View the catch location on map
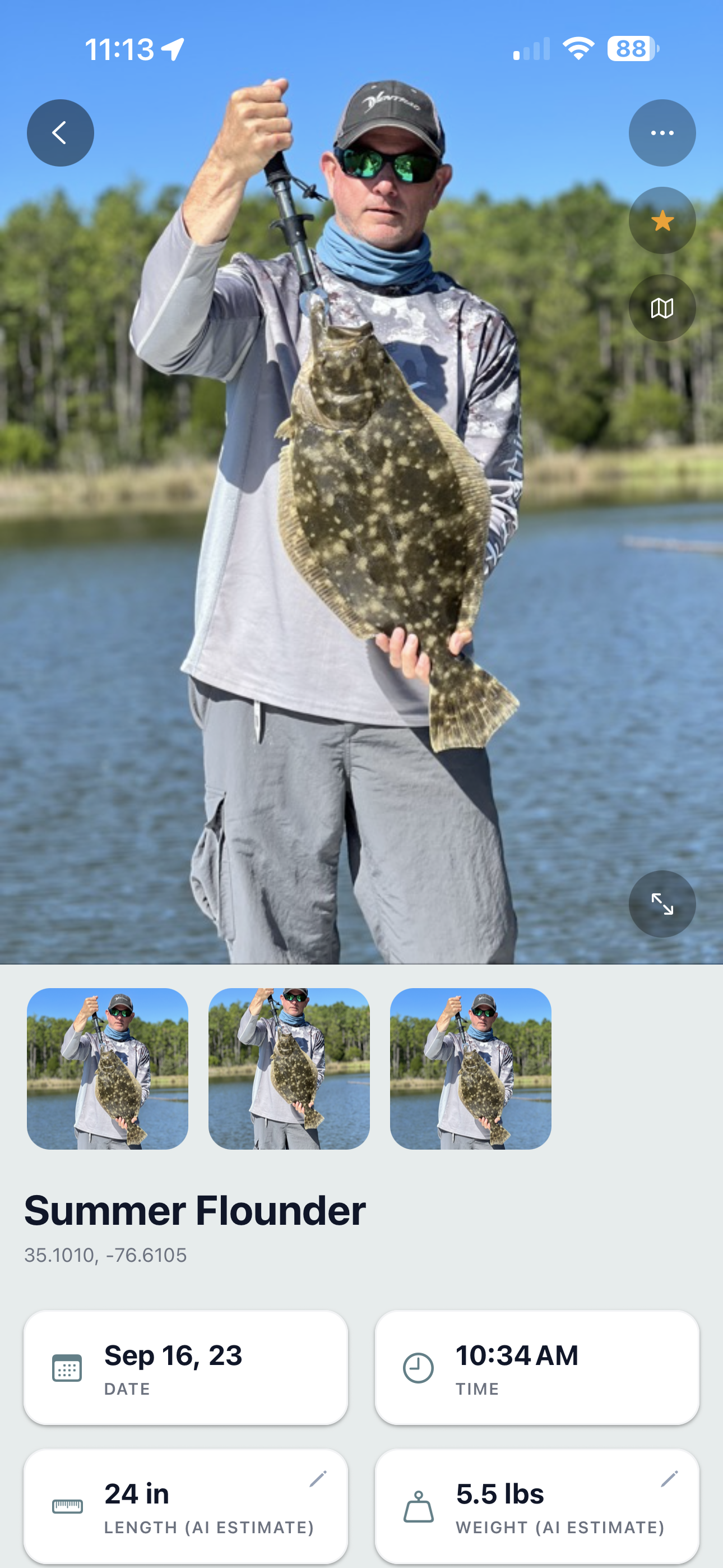Viewport: 723px width, 1568px height. click(x=662, y=308)
